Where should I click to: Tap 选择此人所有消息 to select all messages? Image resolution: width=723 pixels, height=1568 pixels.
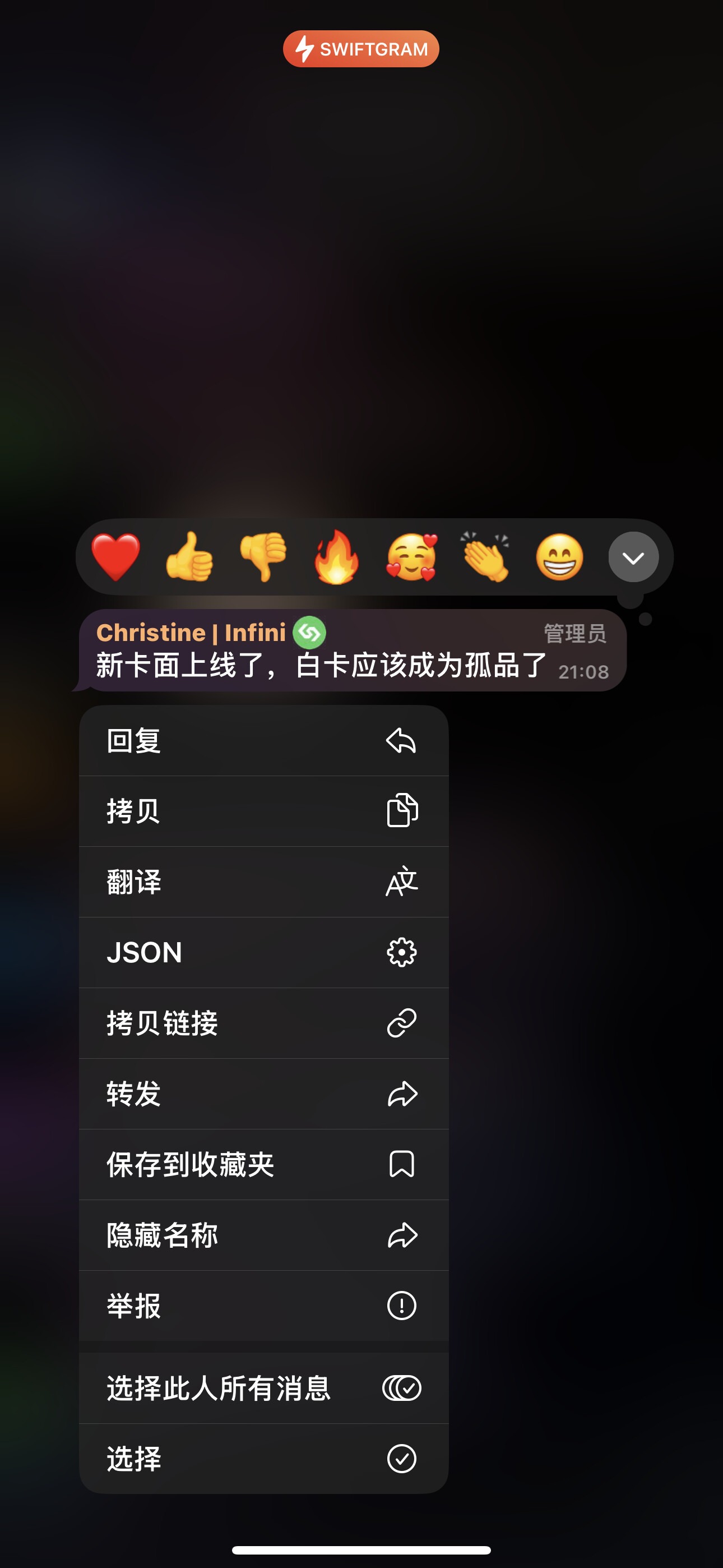coord(263,1388)
